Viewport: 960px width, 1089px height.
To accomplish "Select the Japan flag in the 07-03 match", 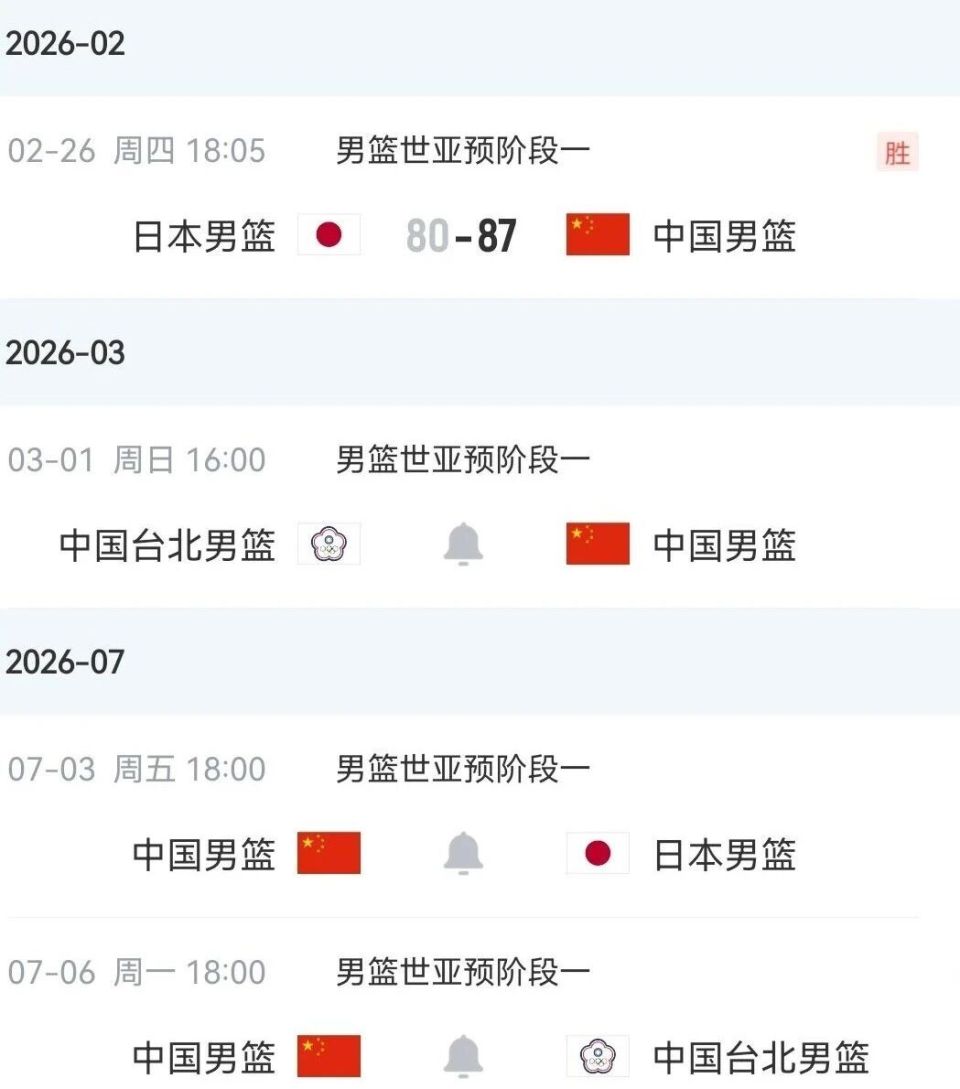I will click(x=598, y=855).
